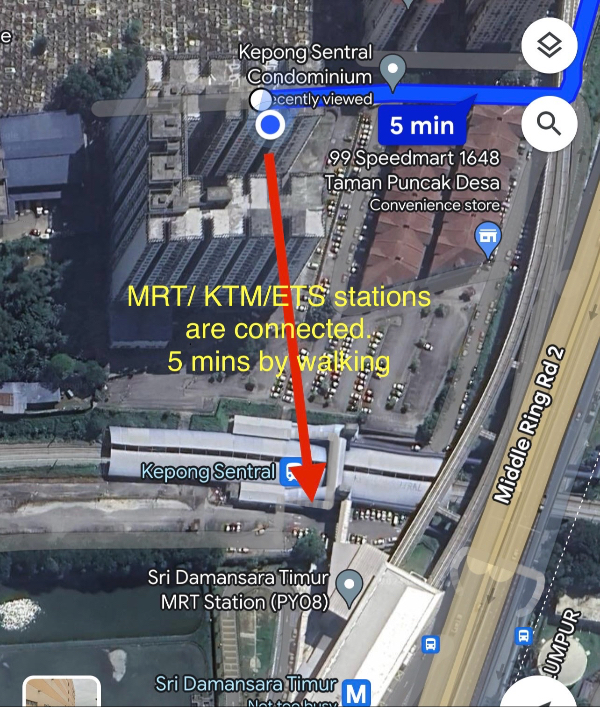Tap the search magnifier button

click(549, 123)
